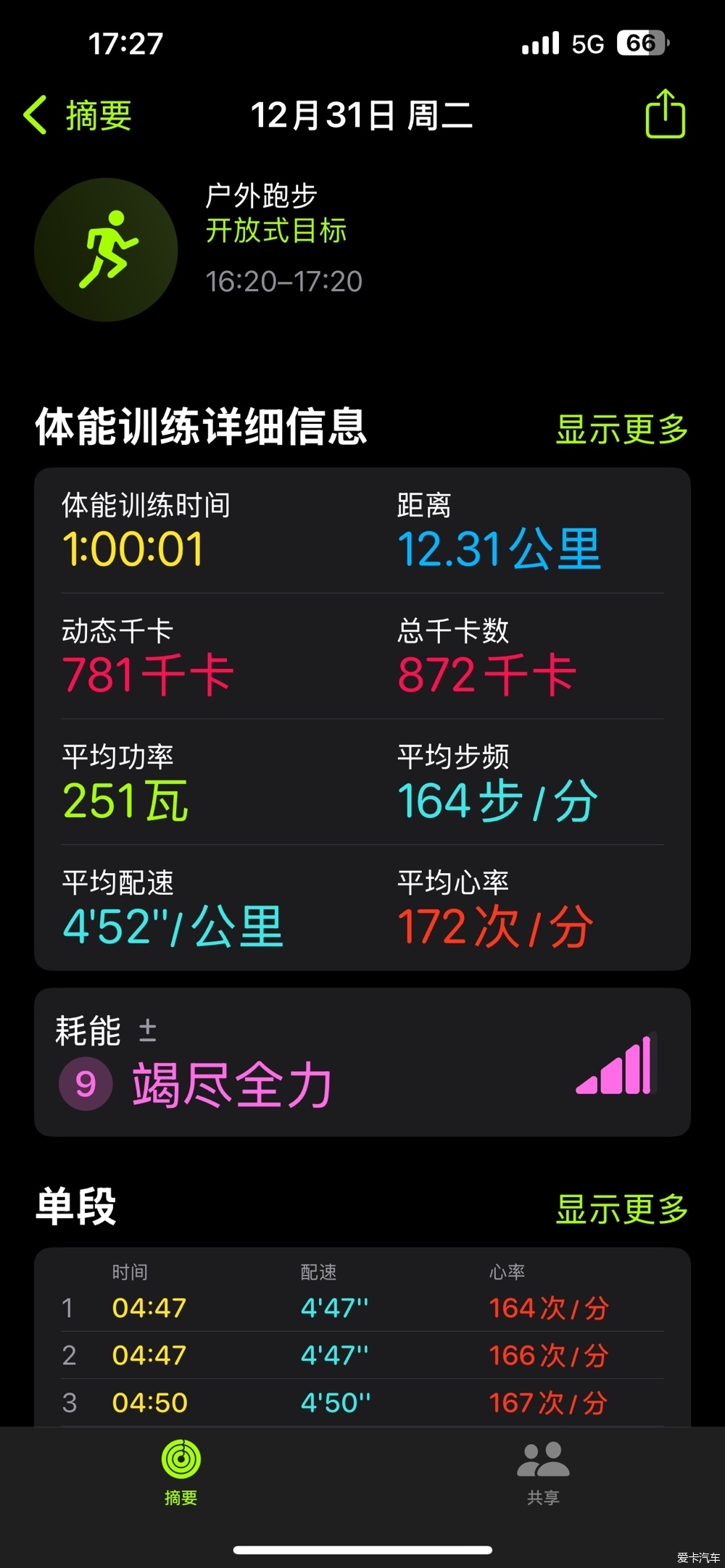Show more splits in 单段 section
Screen dimensions: 725x1568
tap(621, 1209)
